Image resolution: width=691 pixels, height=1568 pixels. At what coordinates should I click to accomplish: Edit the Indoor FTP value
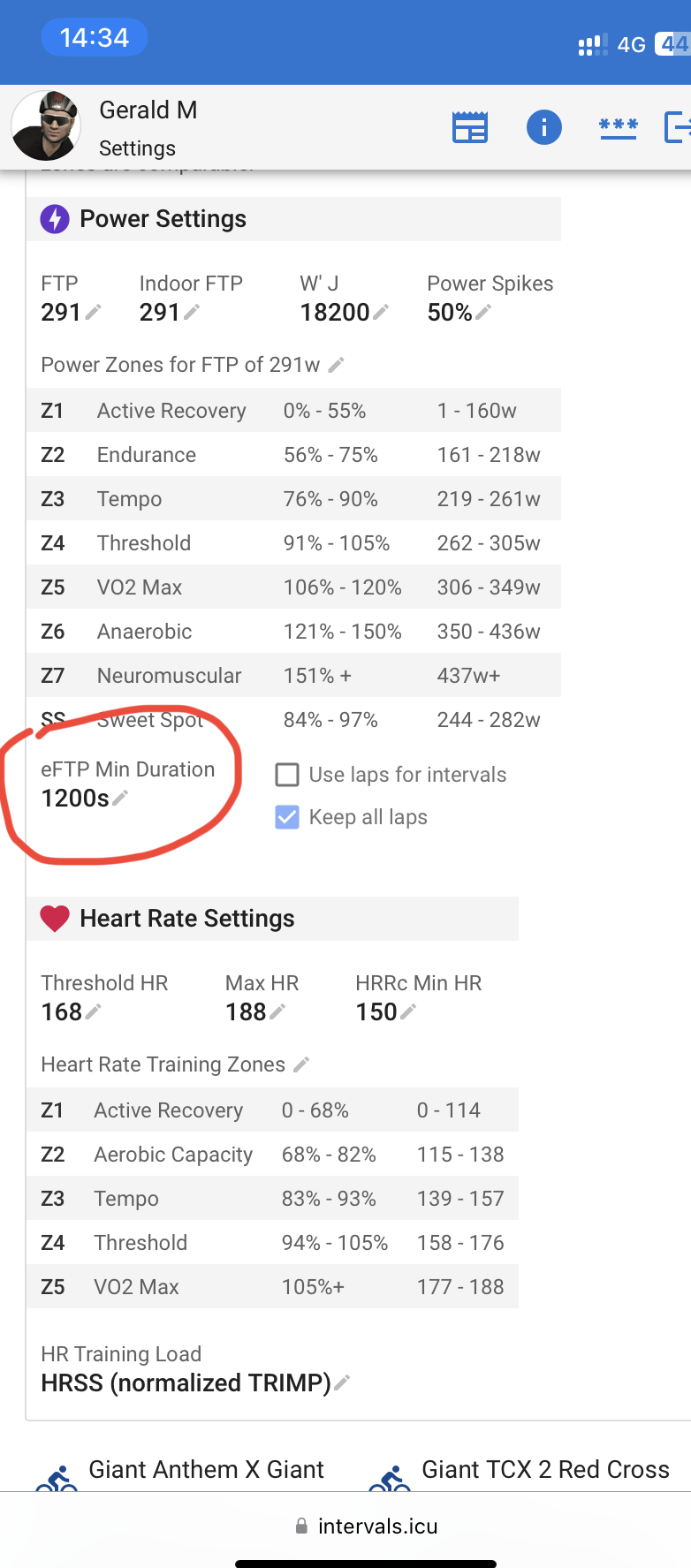pyautogui.click(x=191, y=312)
